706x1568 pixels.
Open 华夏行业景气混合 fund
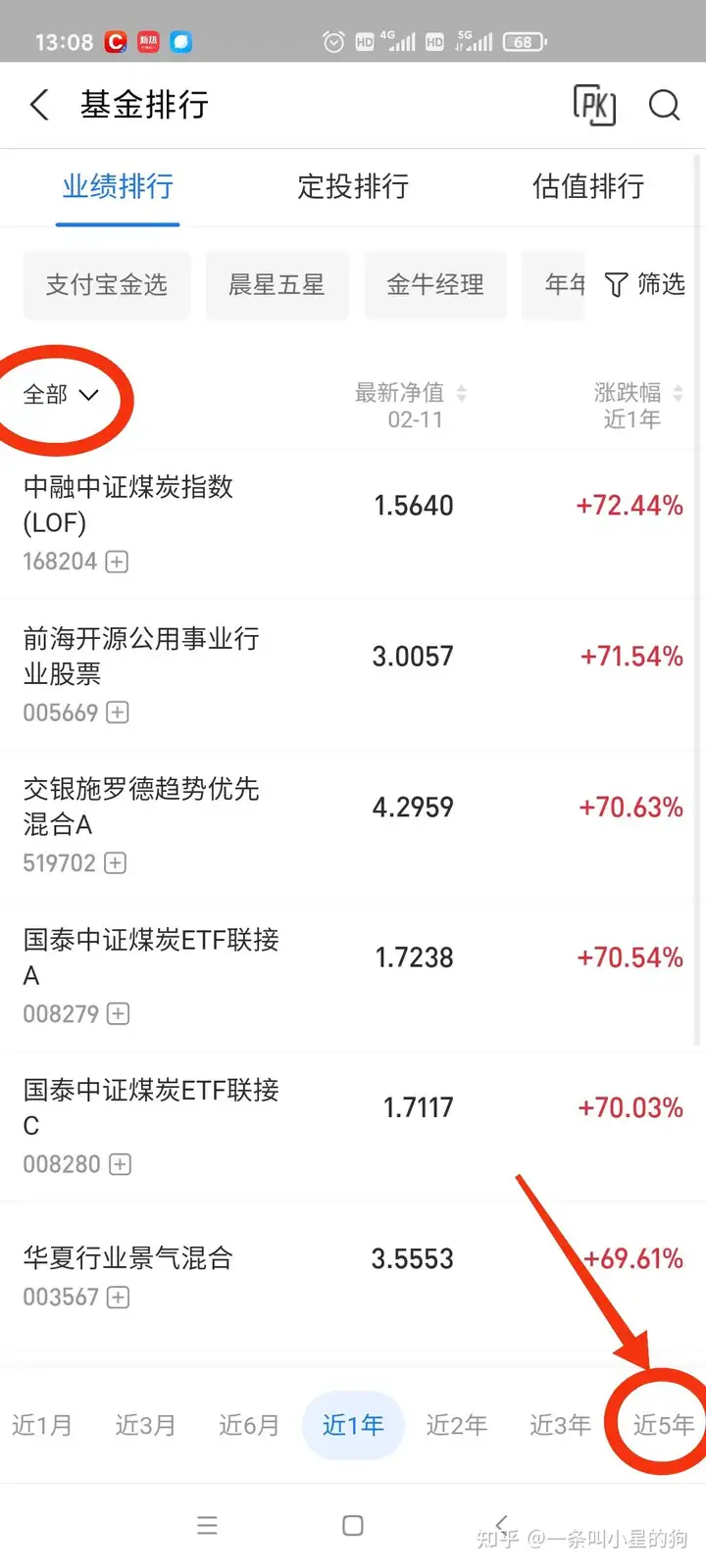[x=353, y=1276]
